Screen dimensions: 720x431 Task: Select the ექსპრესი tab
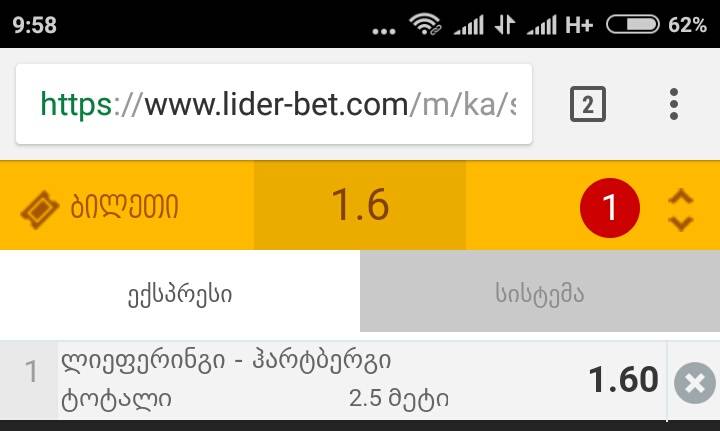click(x=180, y=294)
